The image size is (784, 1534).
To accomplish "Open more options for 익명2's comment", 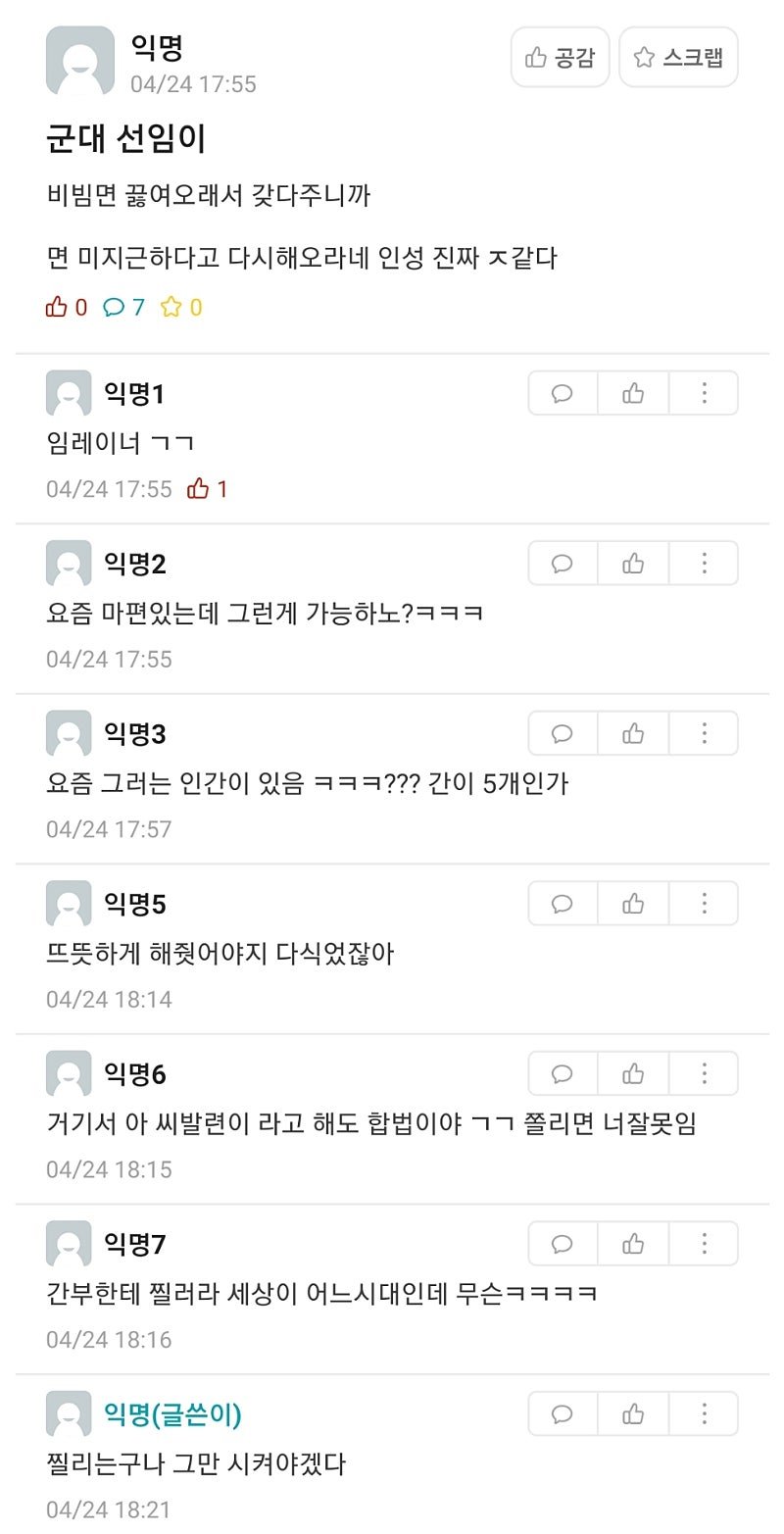I will point(704,564).
